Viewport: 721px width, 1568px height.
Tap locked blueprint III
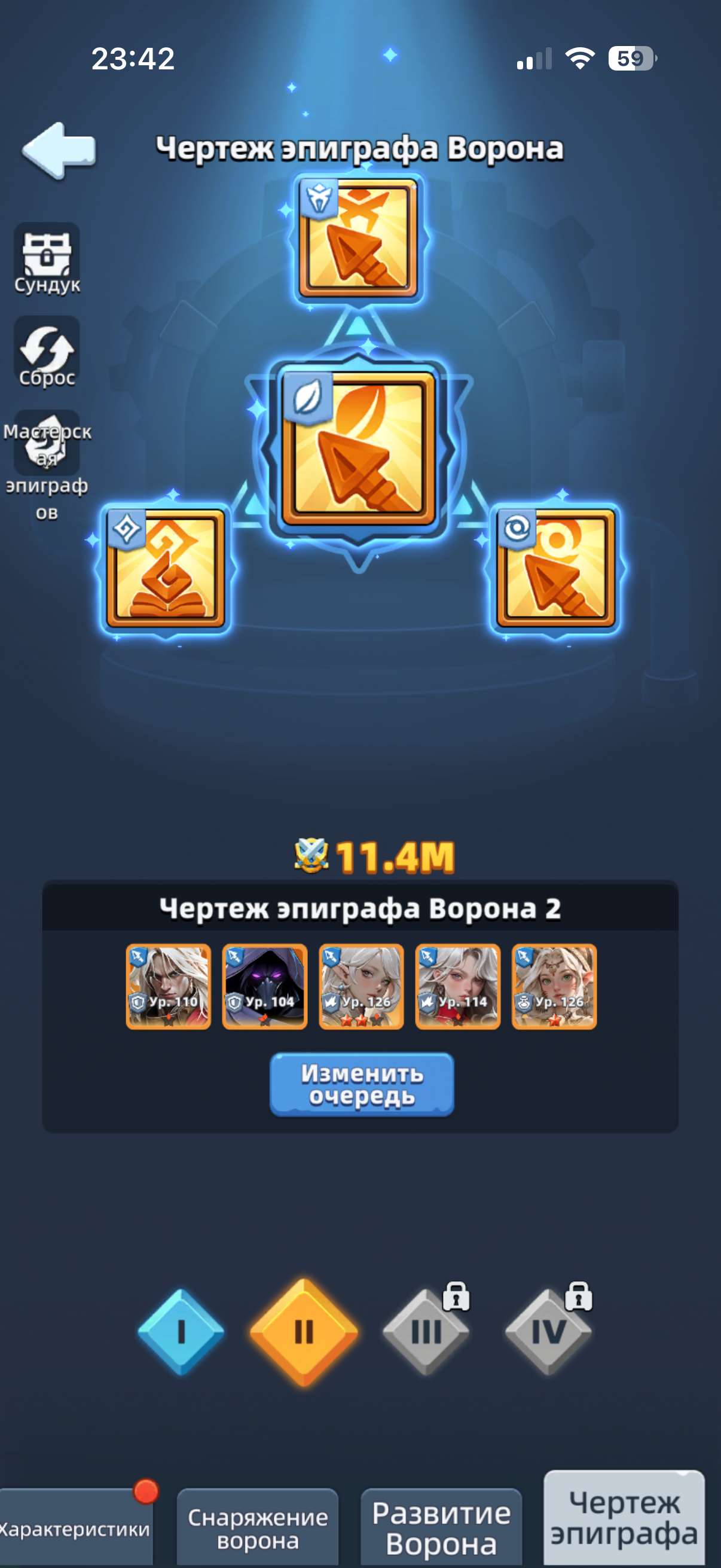pos(426,1331)
